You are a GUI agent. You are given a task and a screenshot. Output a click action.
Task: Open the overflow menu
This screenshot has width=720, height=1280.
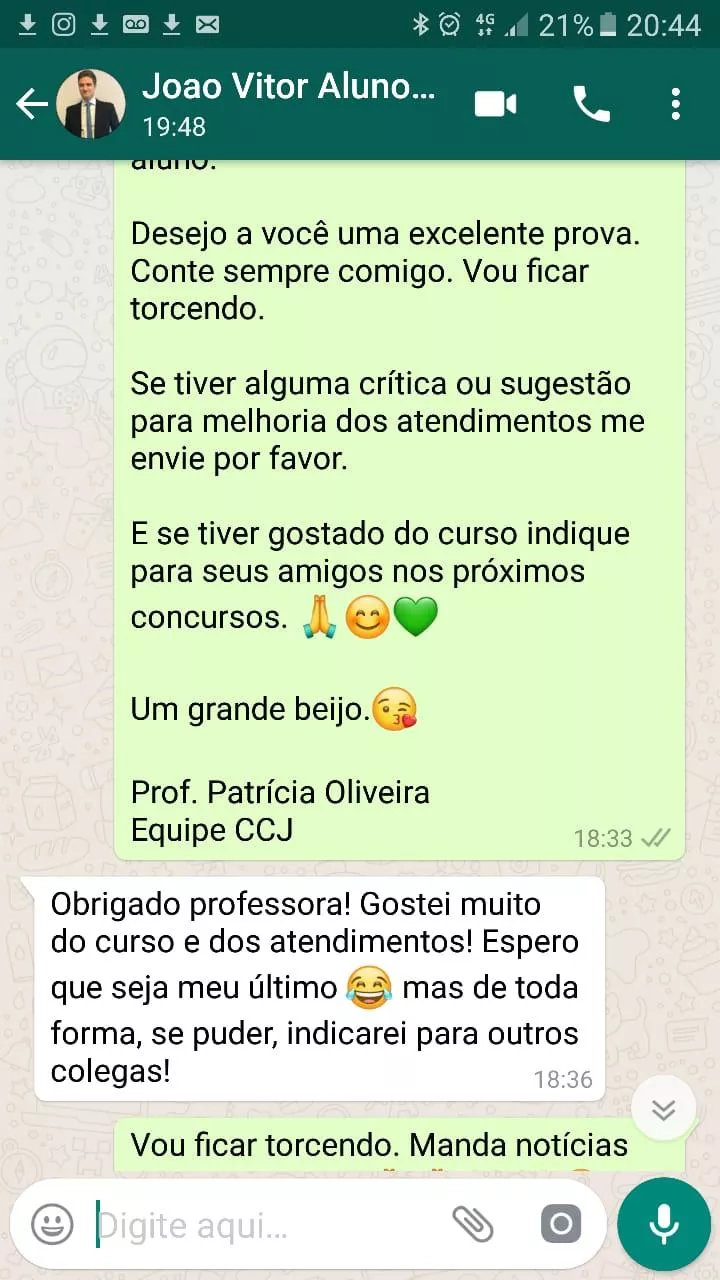(x=676, y=104)
